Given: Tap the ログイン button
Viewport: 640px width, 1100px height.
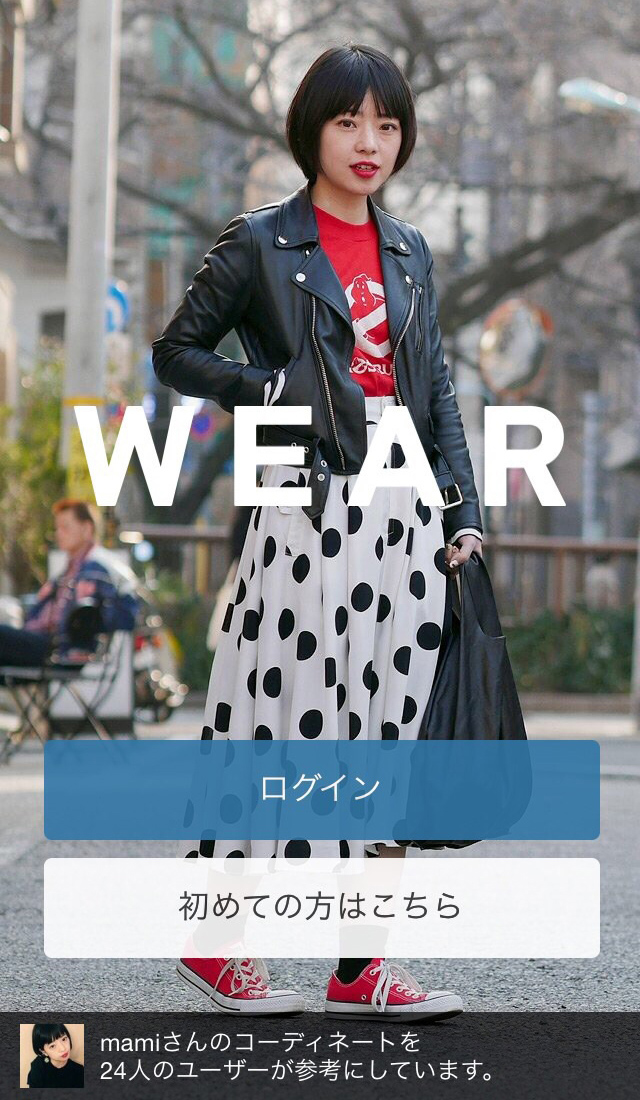Looking at the screenshot, I should coord(321,789).
